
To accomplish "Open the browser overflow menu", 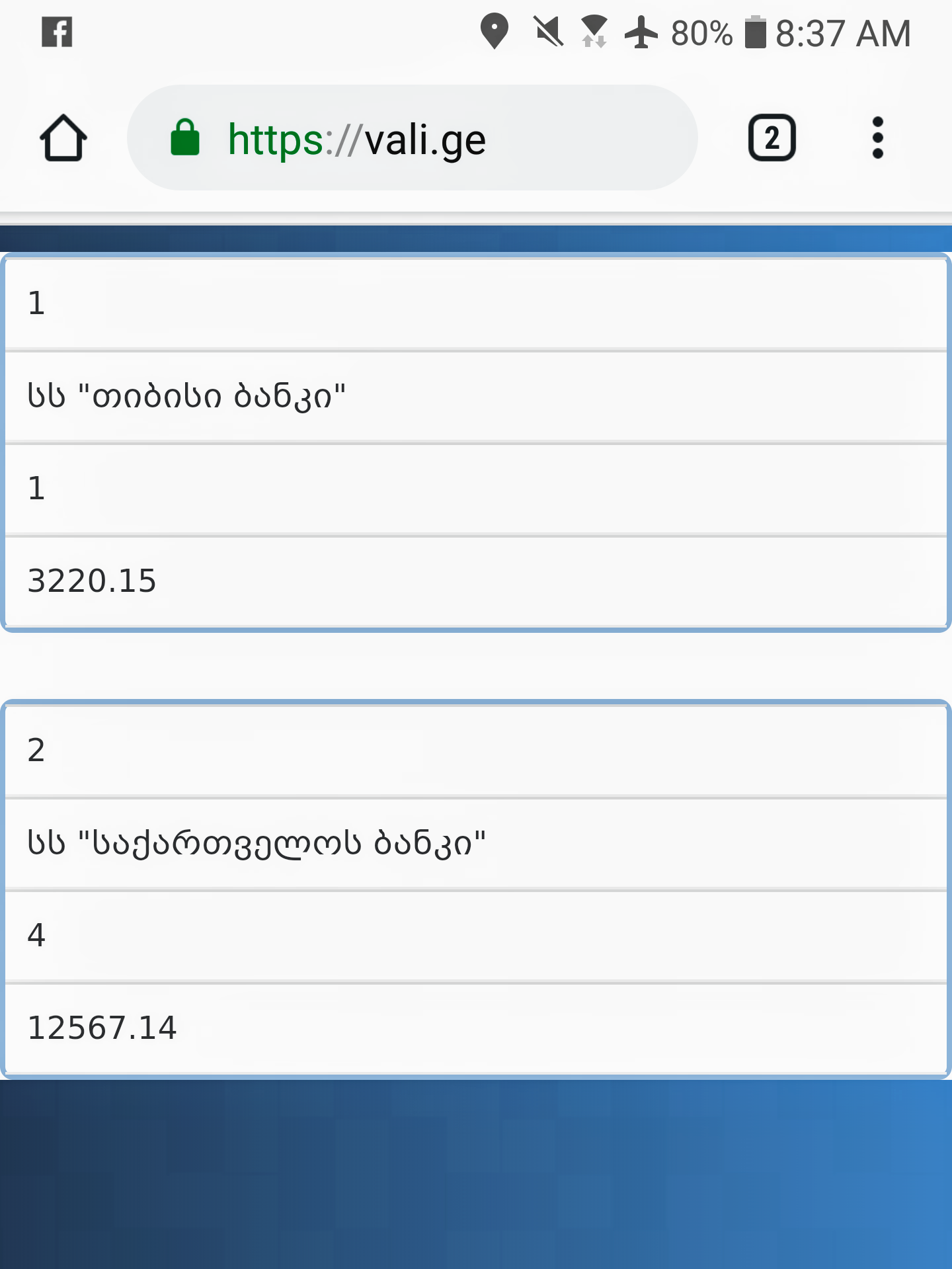I will coord(877,138).
